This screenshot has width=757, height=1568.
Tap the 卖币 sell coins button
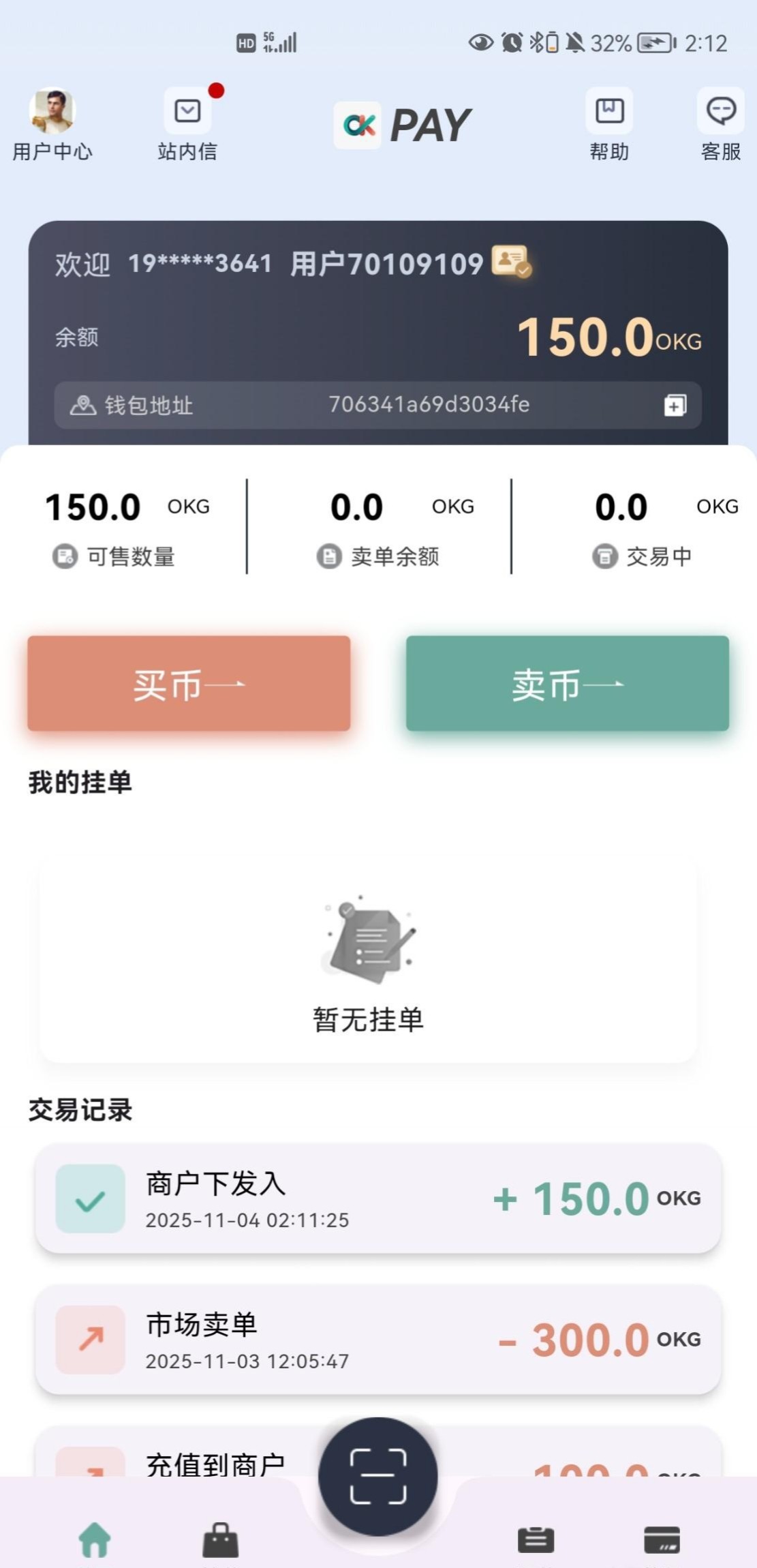(x=567, y=684)
